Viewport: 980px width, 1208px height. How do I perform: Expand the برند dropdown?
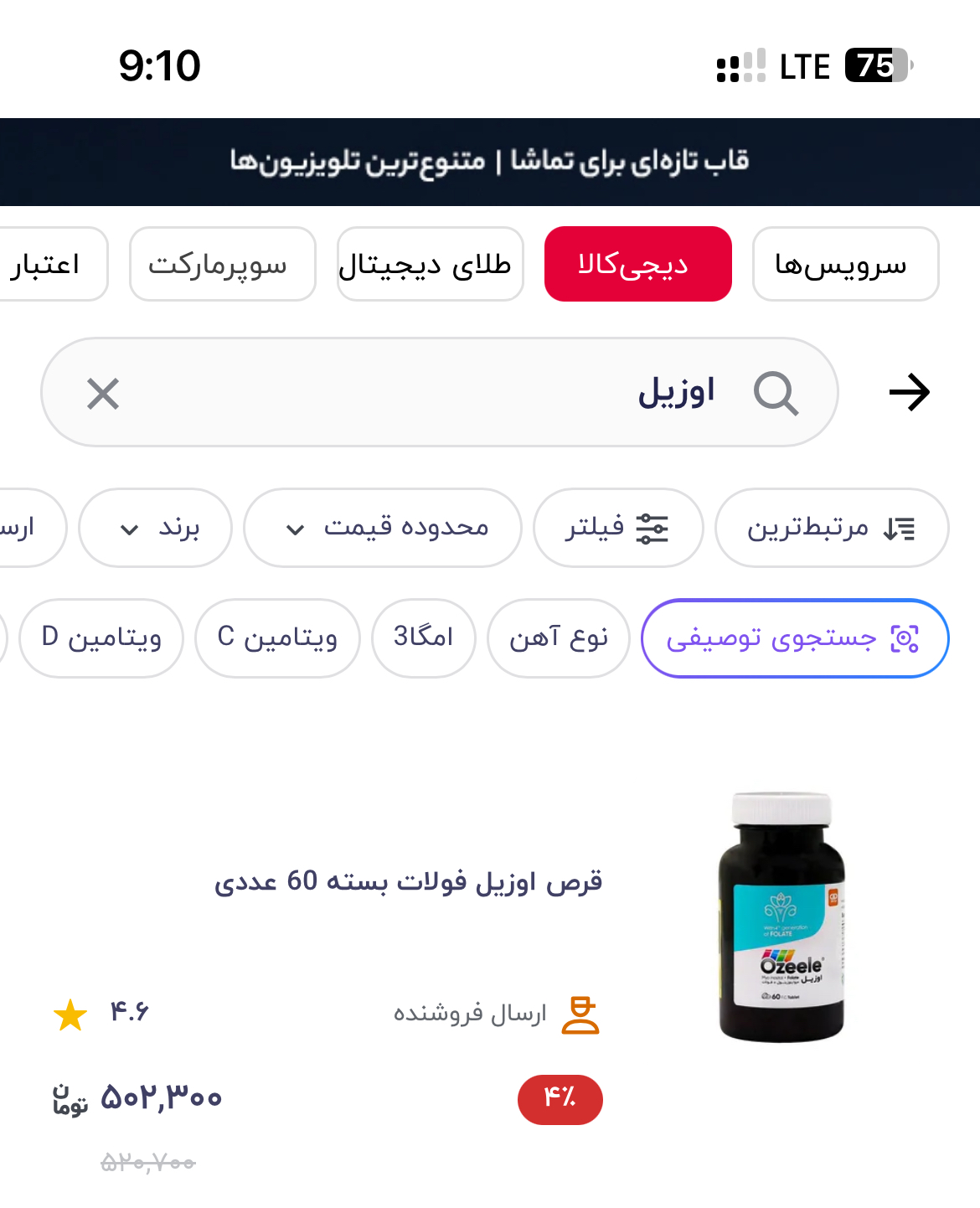tap(155, 528)
